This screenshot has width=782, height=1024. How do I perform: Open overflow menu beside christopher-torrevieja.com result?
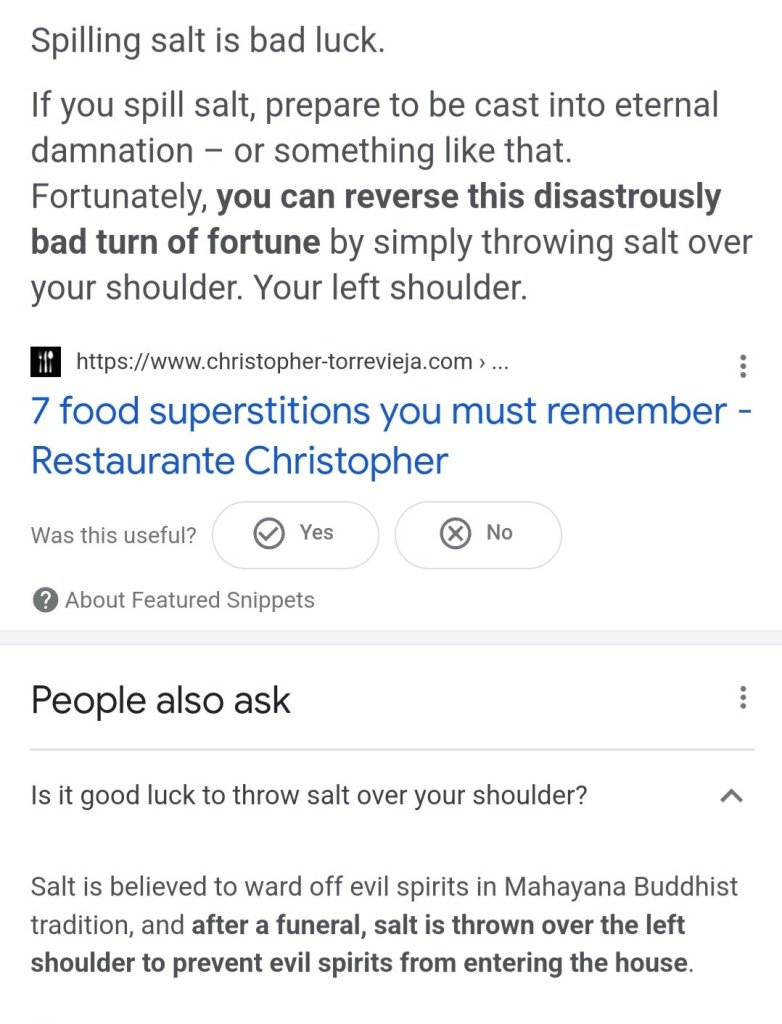(x=742, y=366)
